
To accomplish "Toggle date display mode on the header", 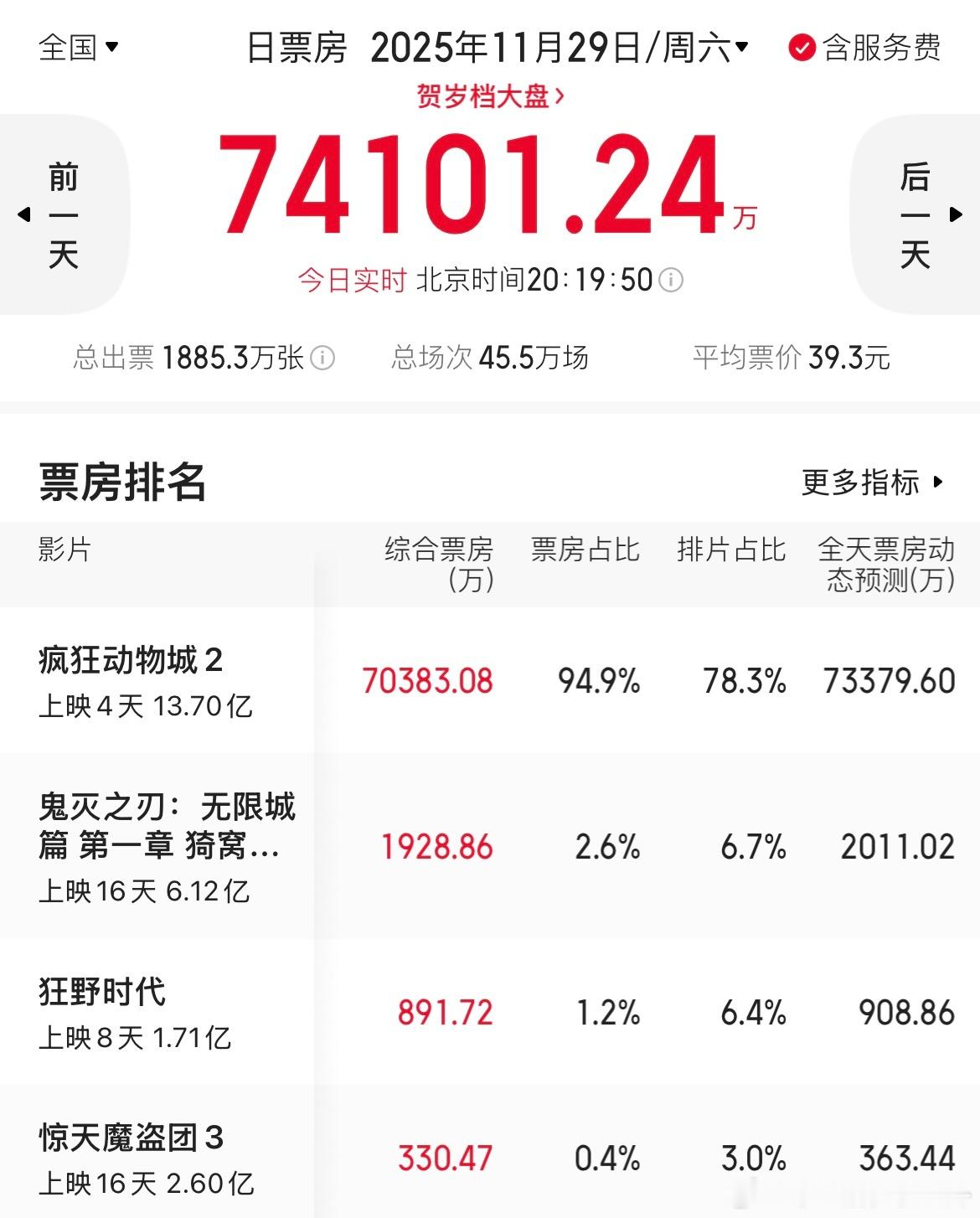I will pyautogui.click(x=741, y=49).
